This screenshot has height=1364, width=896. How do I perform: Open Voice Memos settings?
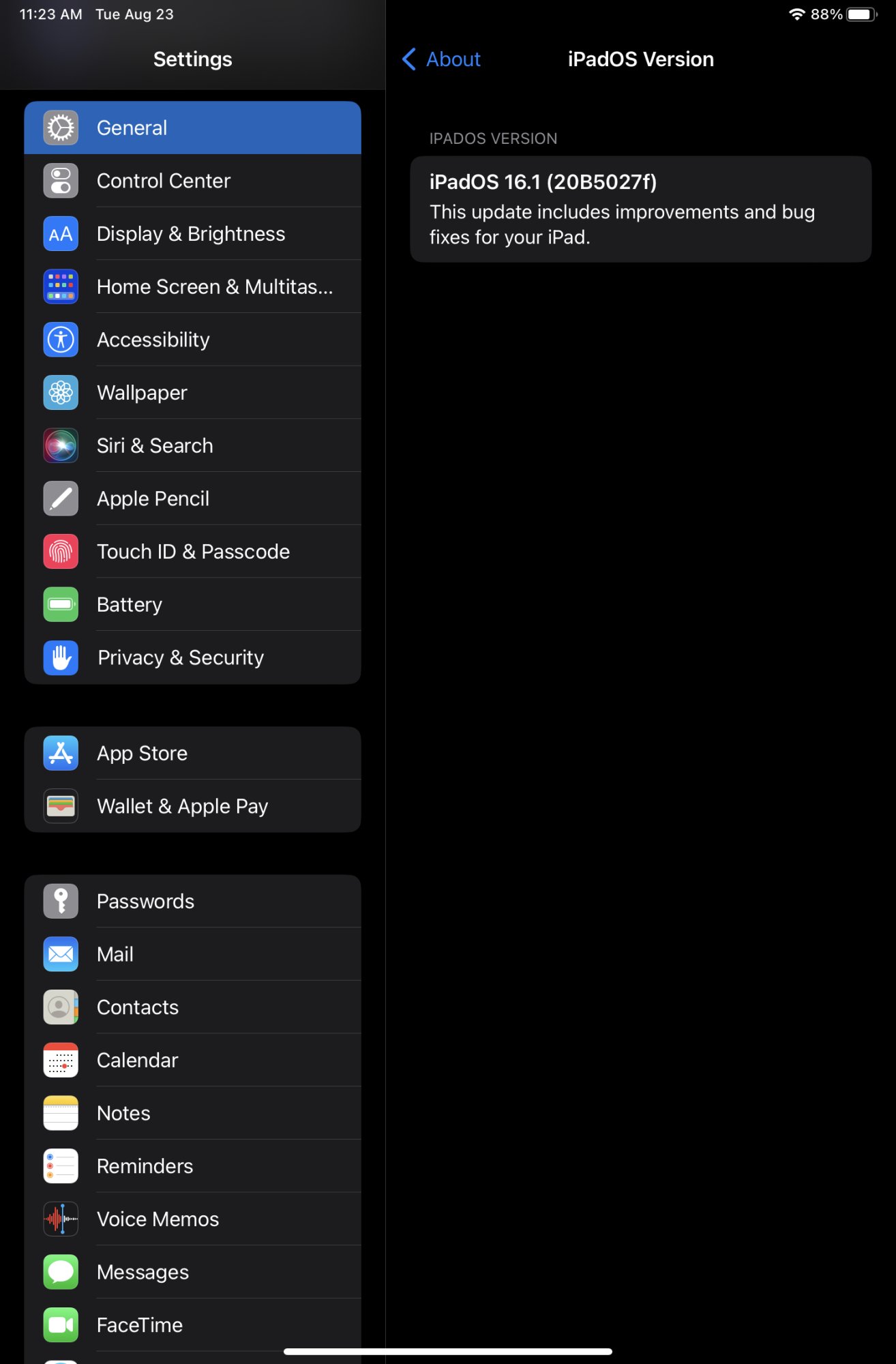pos(192,1219)
